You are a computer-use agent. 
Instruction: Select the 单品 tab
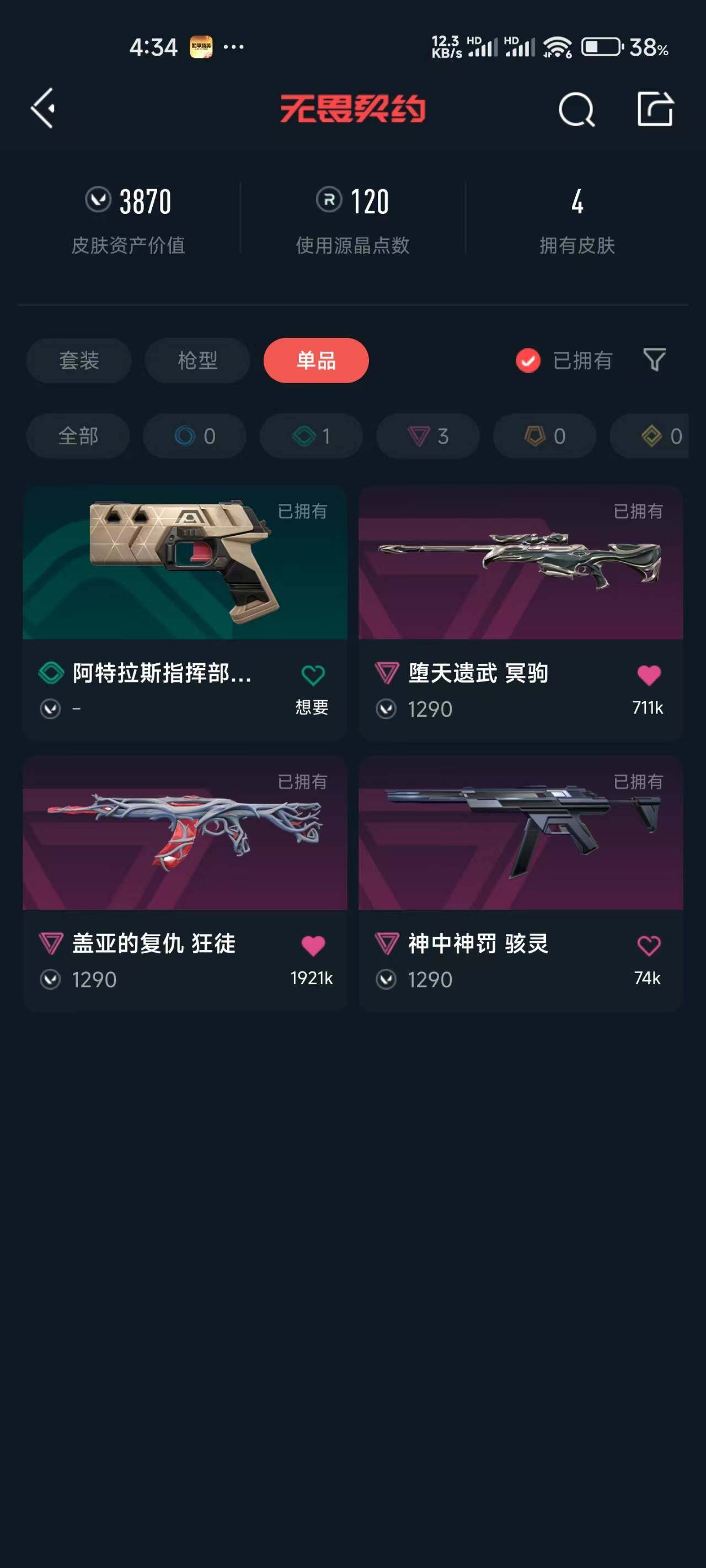click(x=315, y=361)
